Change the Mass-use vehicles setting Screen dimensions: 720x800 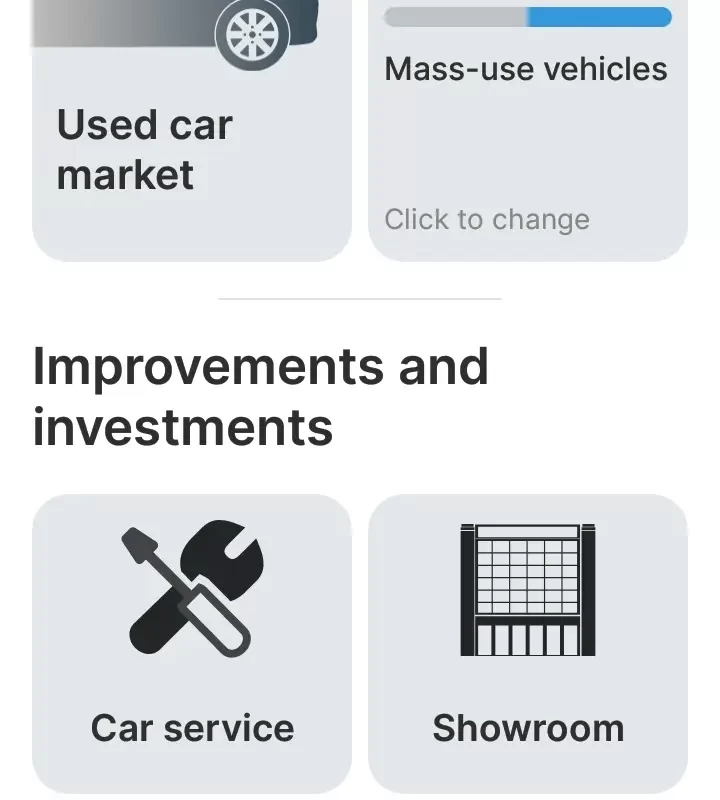527,140
